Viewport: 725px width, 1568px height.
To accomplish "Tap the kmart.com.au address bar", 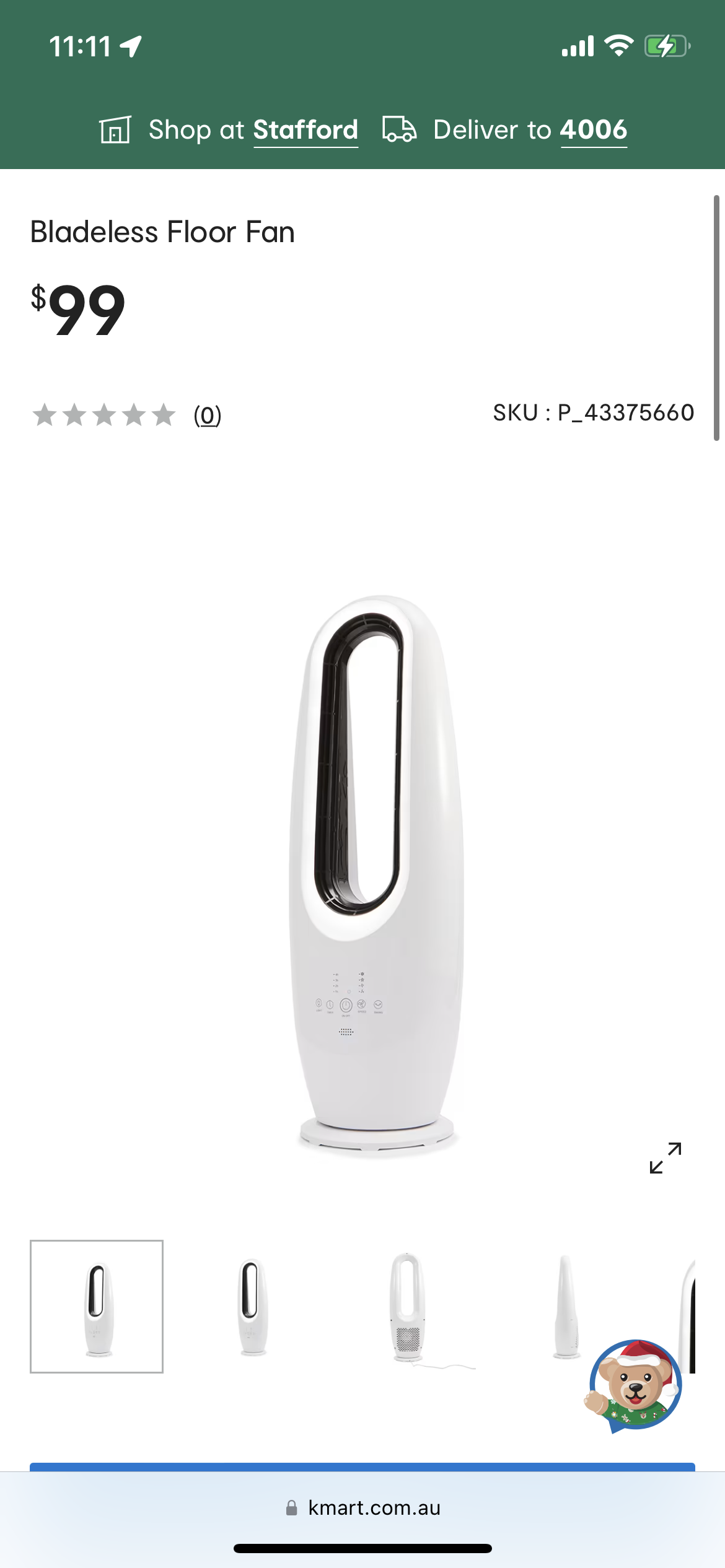I will click(x=363, y=1507).
